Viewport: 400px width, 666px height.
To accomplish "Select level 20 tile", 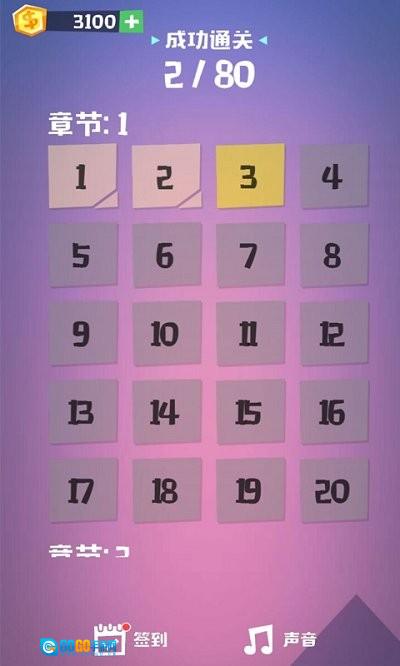I will (x=334, y=491).
